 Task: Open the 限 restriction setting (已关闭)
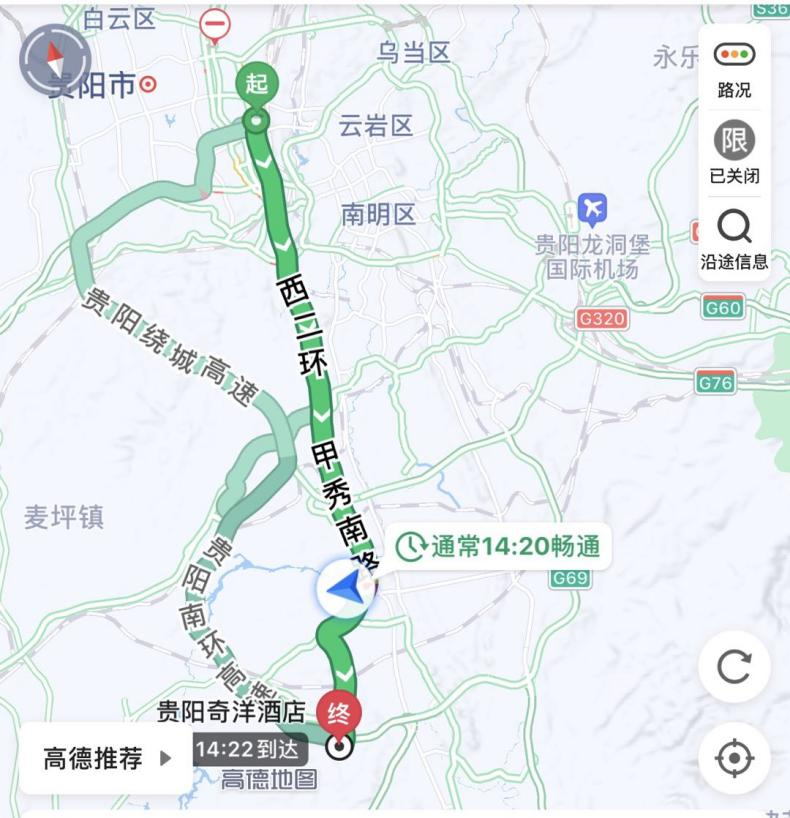734,152
